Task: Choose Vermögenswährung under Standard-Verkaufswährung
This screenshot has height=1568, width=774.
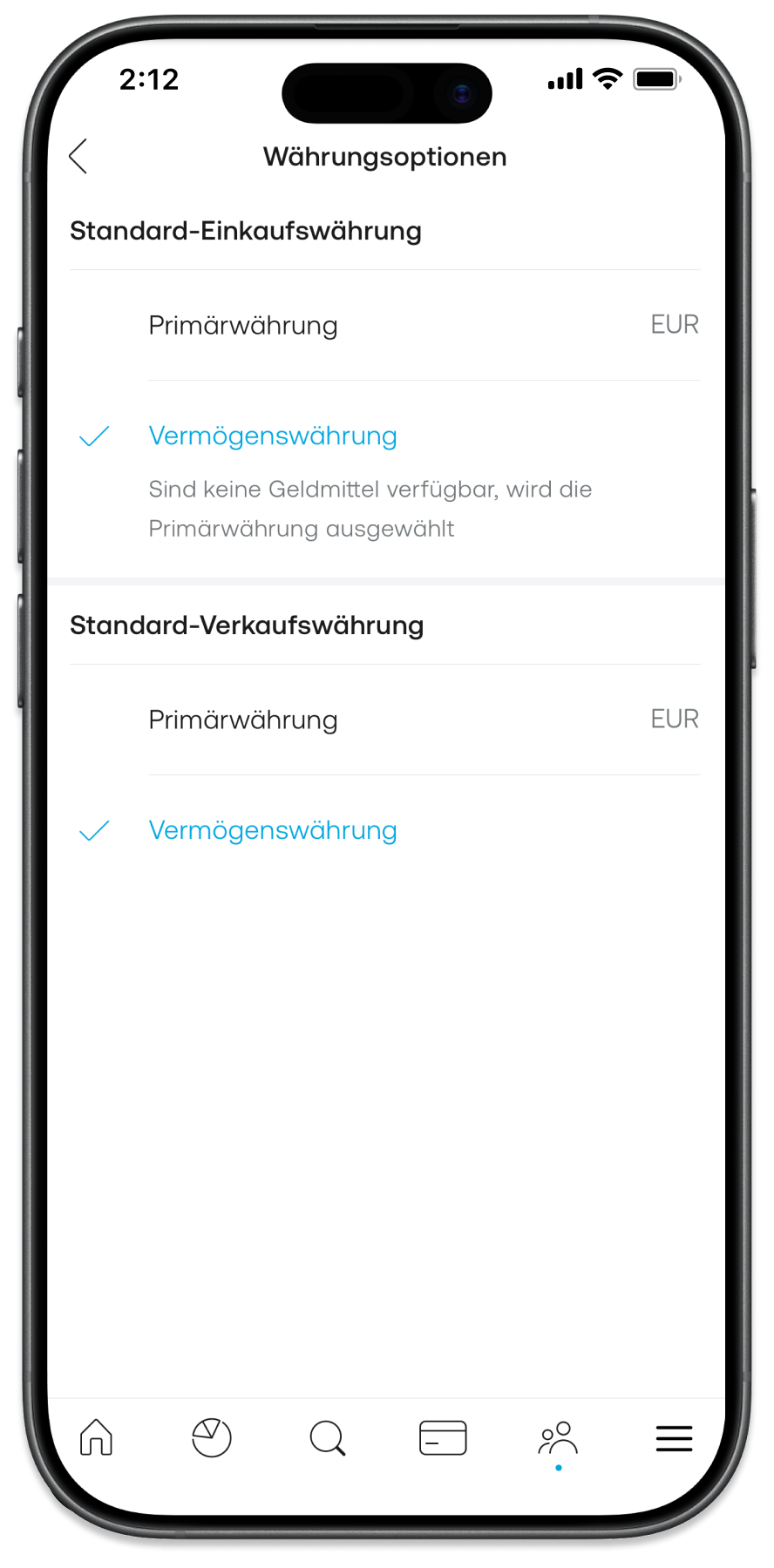Action: point(272,830)
